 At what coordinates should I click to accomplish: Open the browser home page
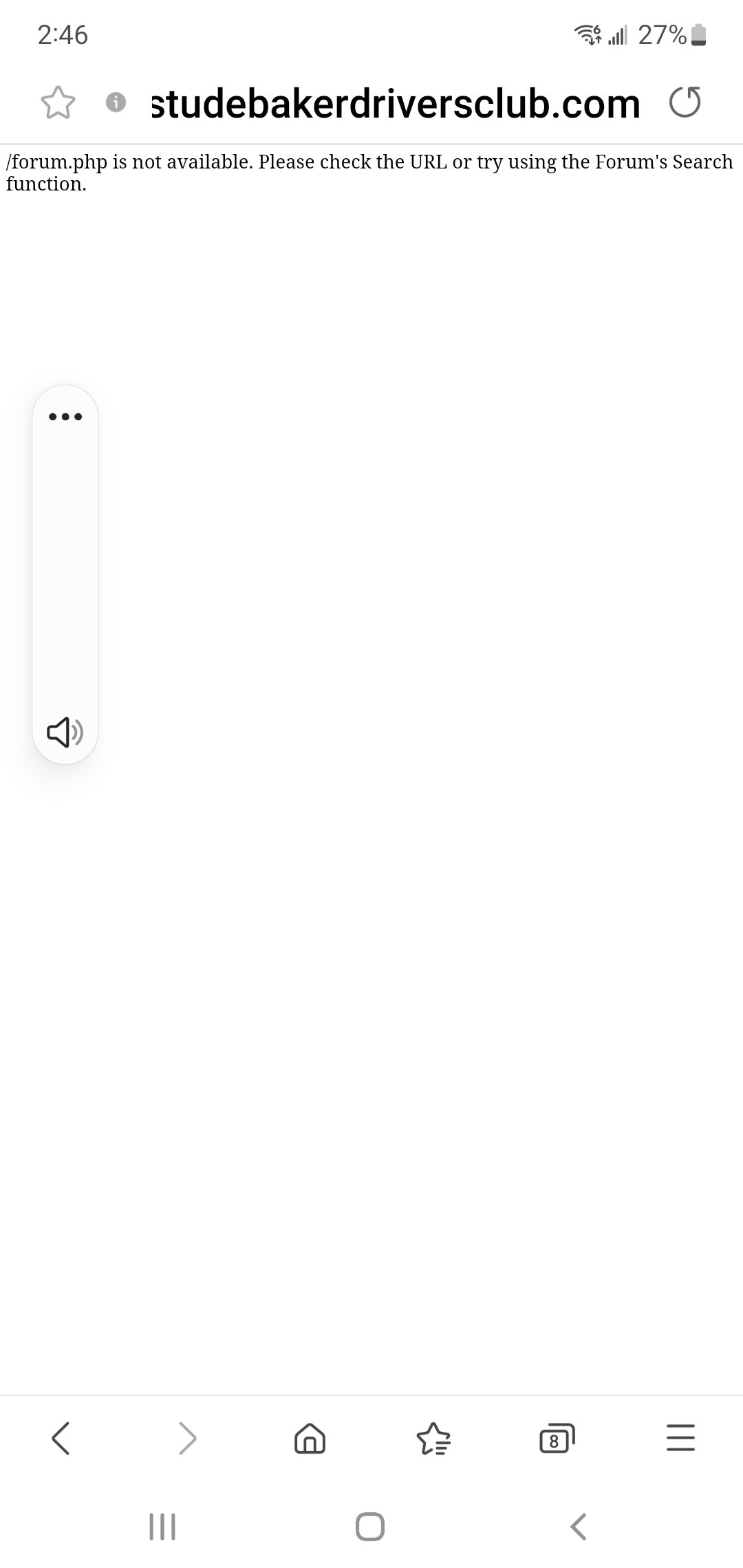coord(310,1439)
